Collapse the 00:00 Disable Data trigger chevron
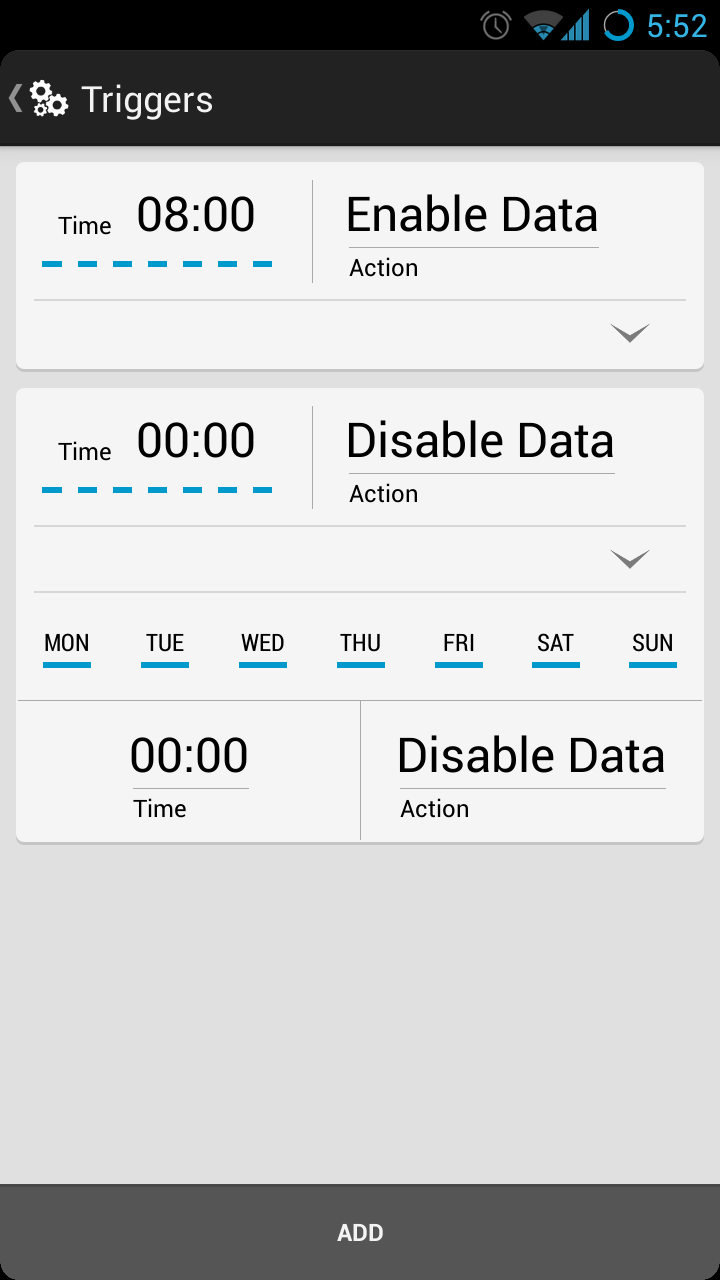This screenshot has width=720, height=1280. click(x=629, y=559)
